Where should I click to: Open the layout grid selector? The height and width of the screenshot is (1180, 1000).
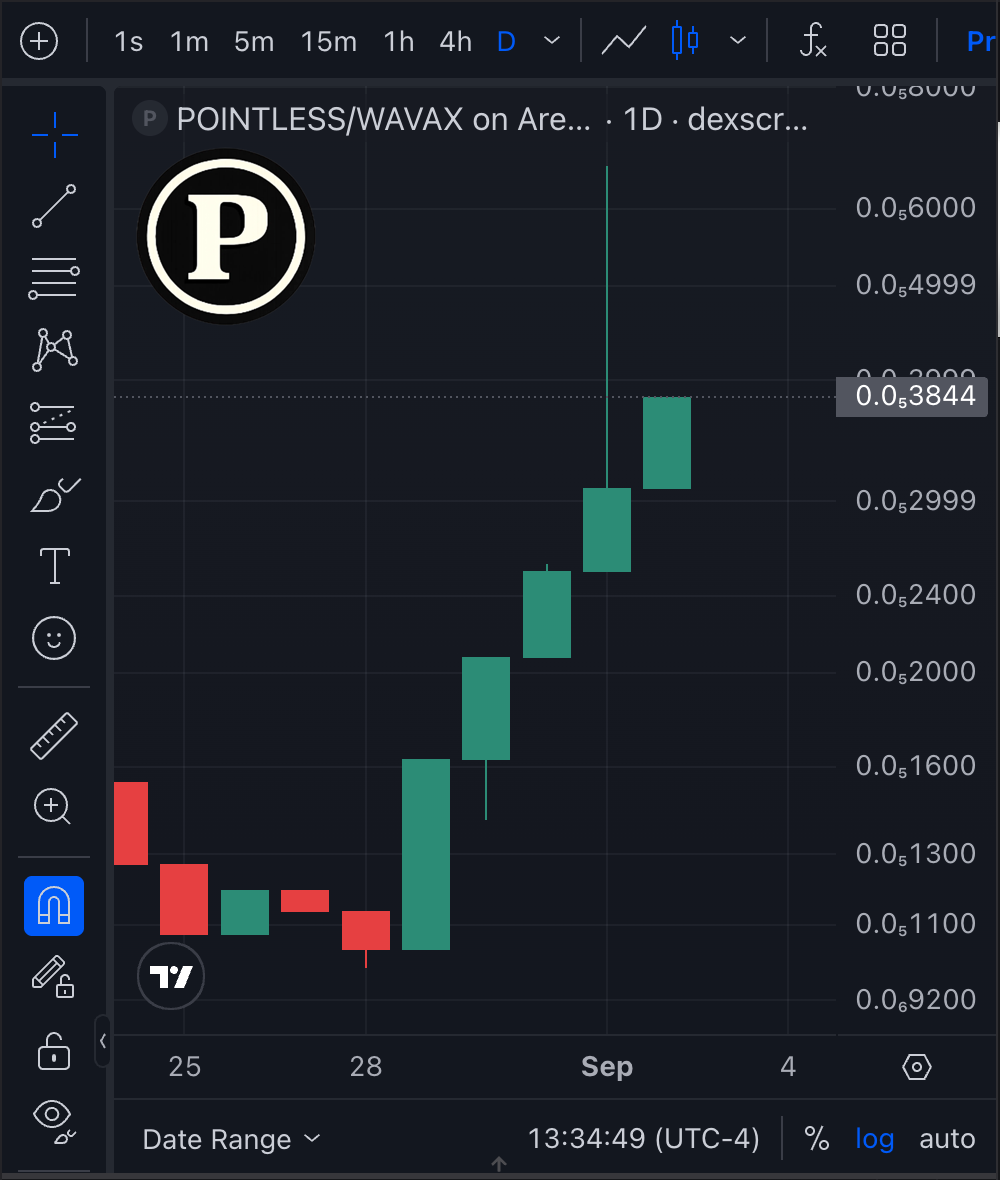coord(889,42)
